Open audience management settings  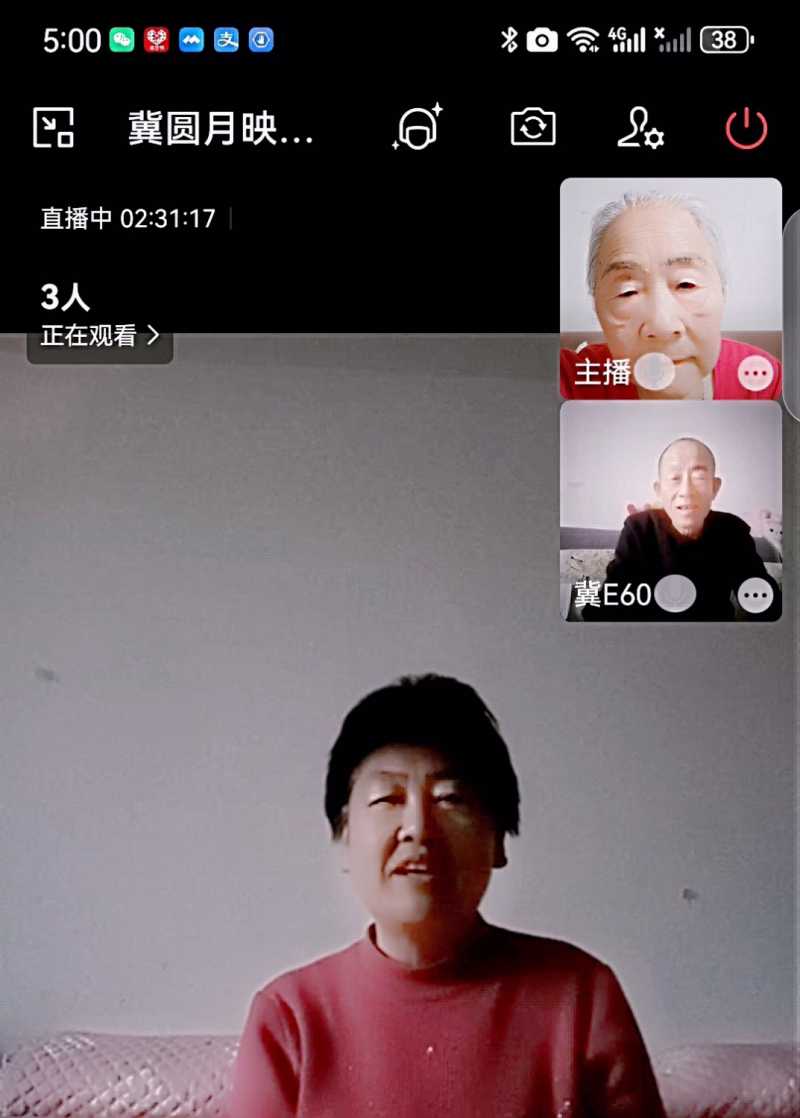(641, 126)
